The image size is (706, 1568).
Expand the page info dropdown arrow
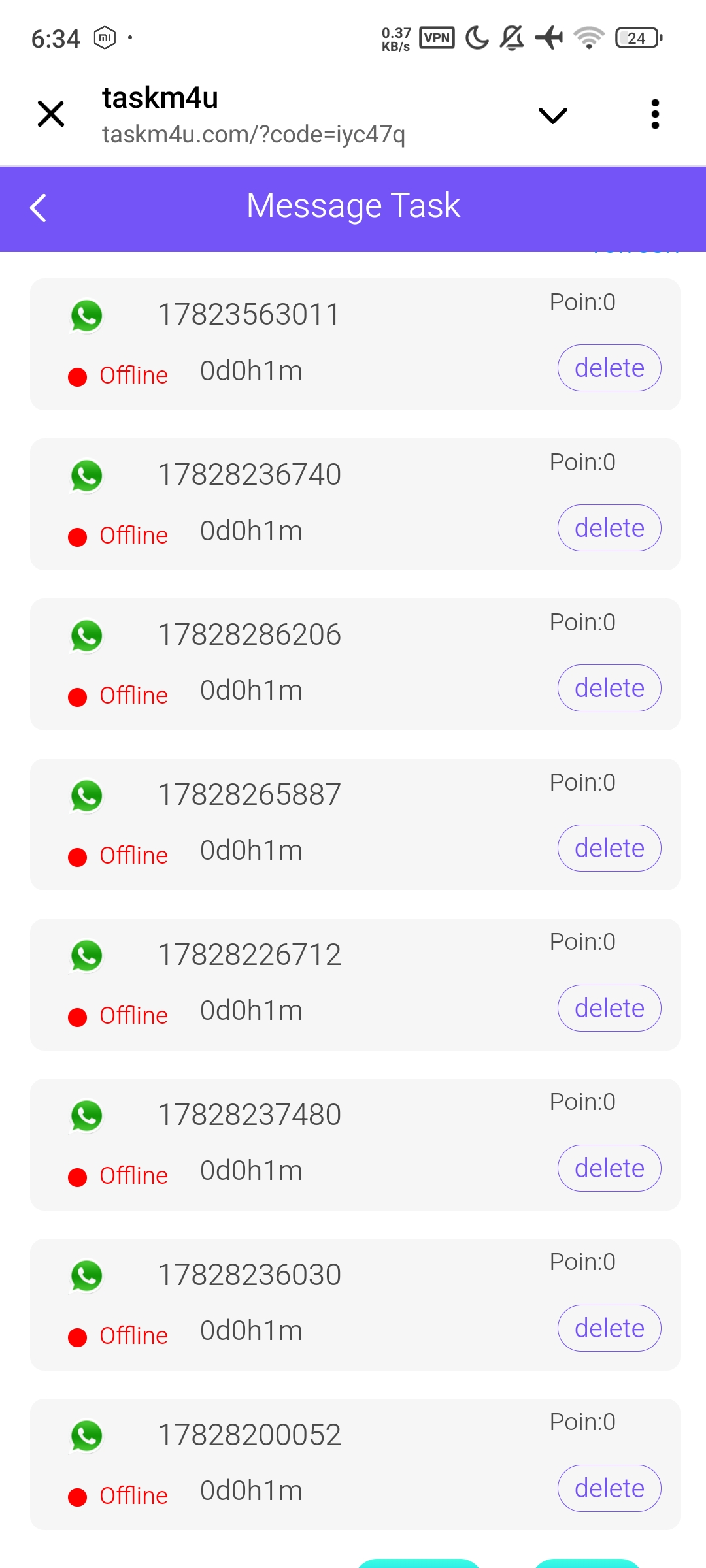coord(552,116)
